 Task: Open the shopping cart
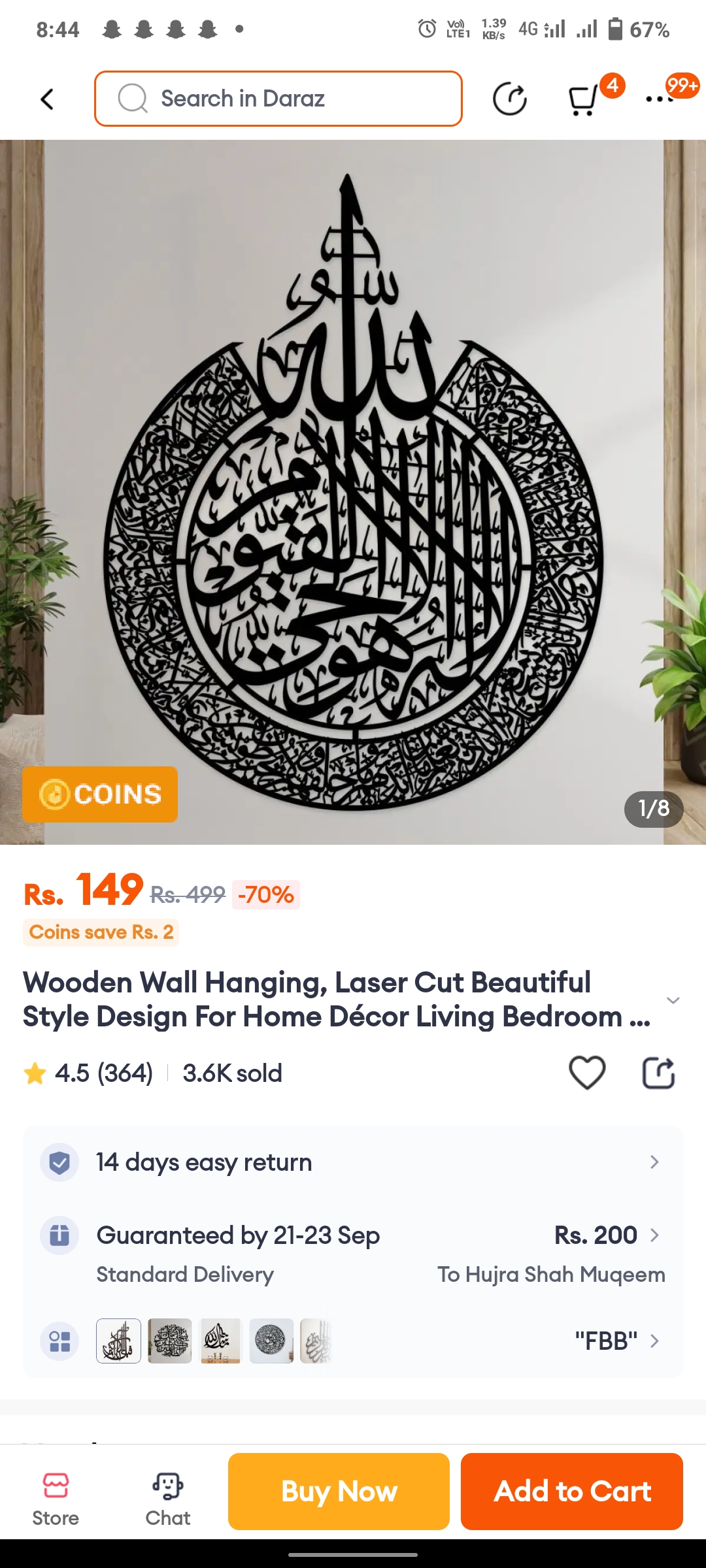(x=583, y=99)
